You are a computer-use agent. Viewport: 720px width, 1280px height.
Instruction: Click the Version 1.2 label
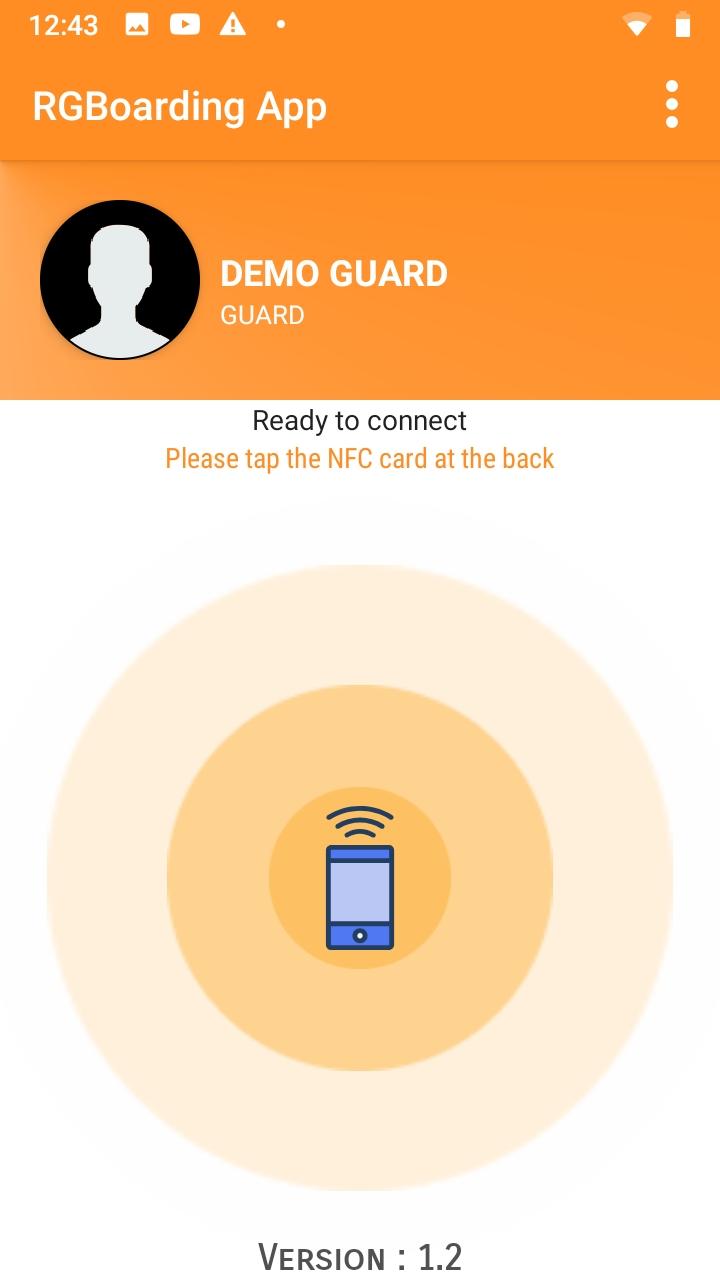pyautogui.click(x=360, y=1255)
